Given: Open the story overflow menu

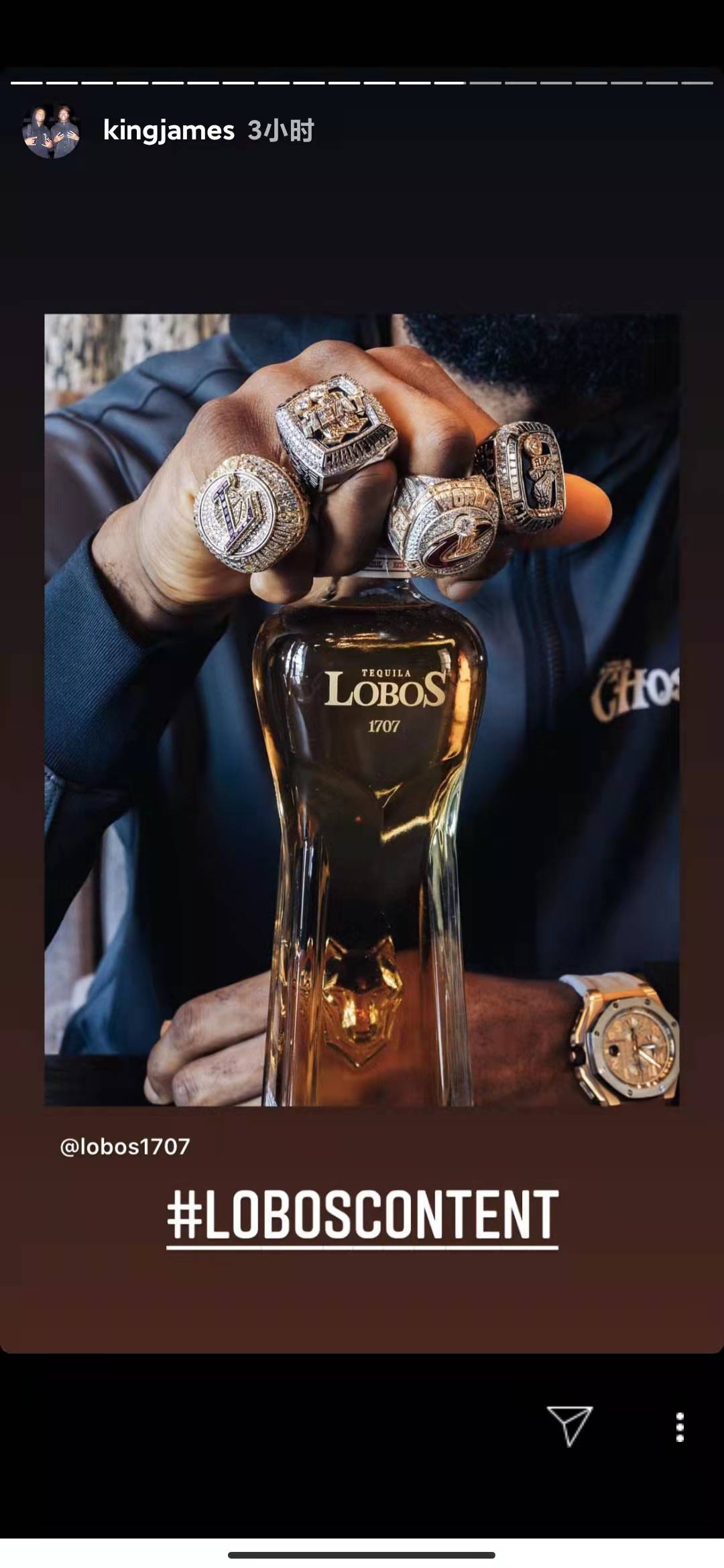Looking at the screenshot, I should [x=680, y=1427].
